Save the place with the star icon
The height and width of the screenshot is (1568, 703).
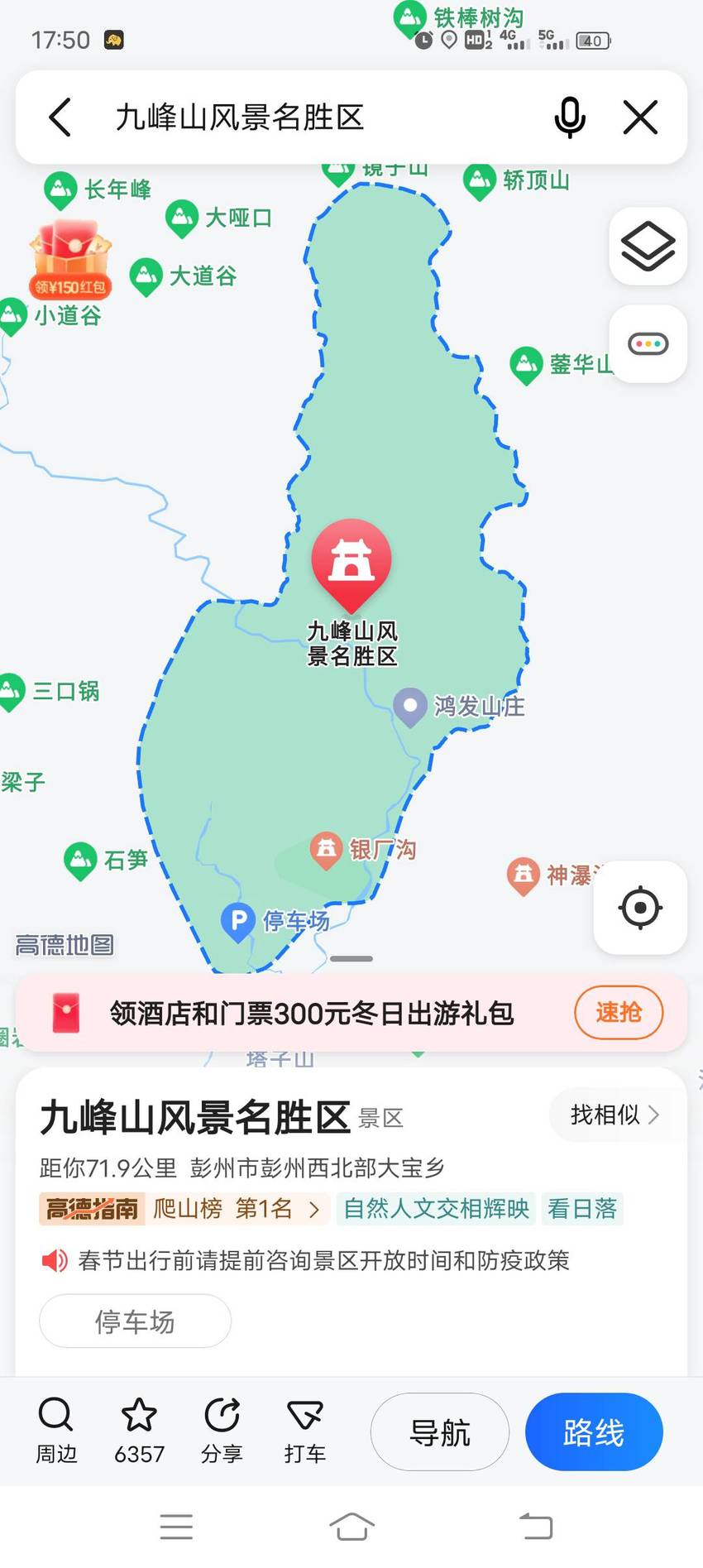click(x=139, y=1431)
